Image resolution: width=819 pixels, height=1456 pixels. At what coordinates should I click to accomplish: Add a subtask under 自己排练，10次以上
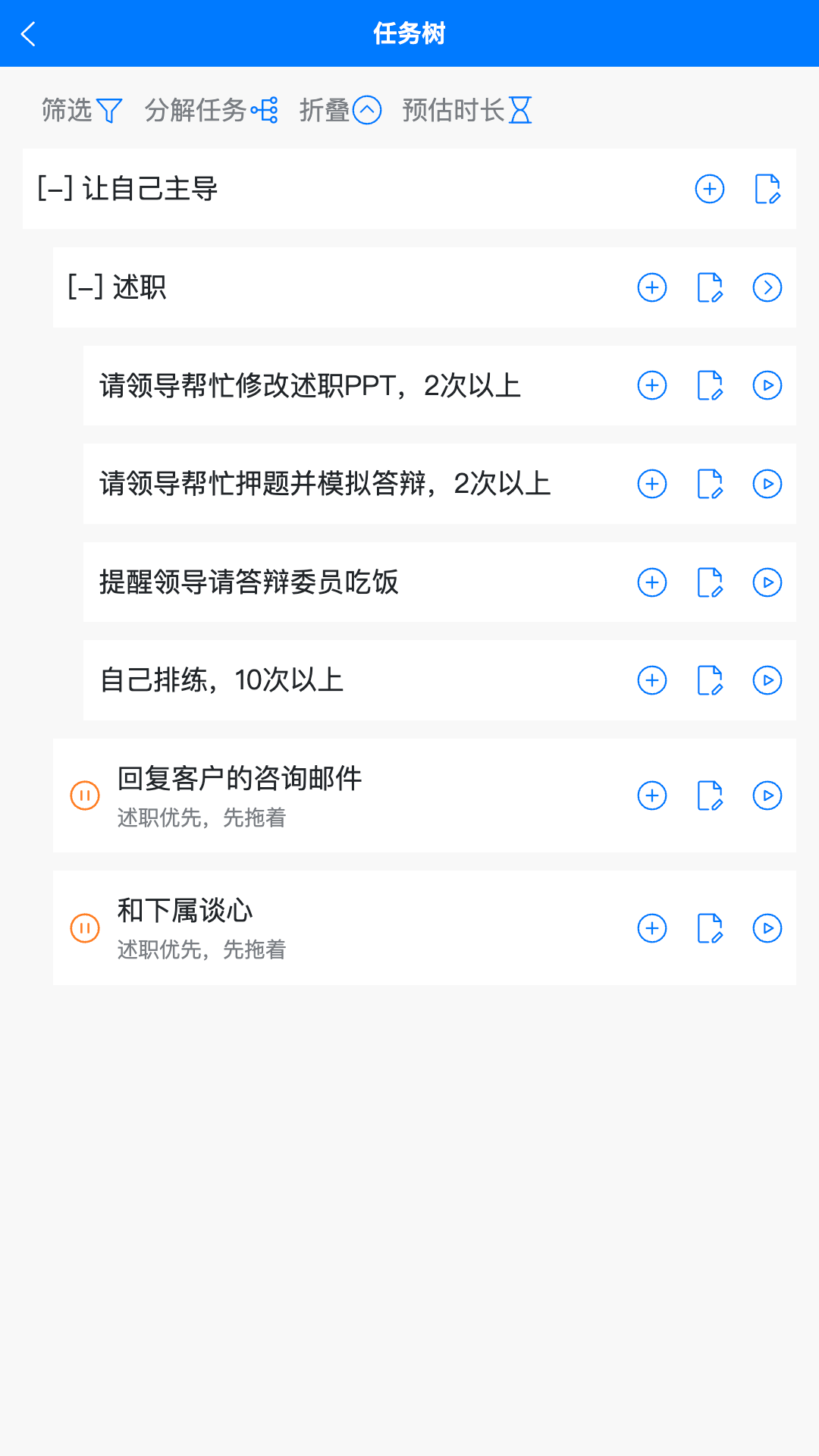[x=651, y=680]
